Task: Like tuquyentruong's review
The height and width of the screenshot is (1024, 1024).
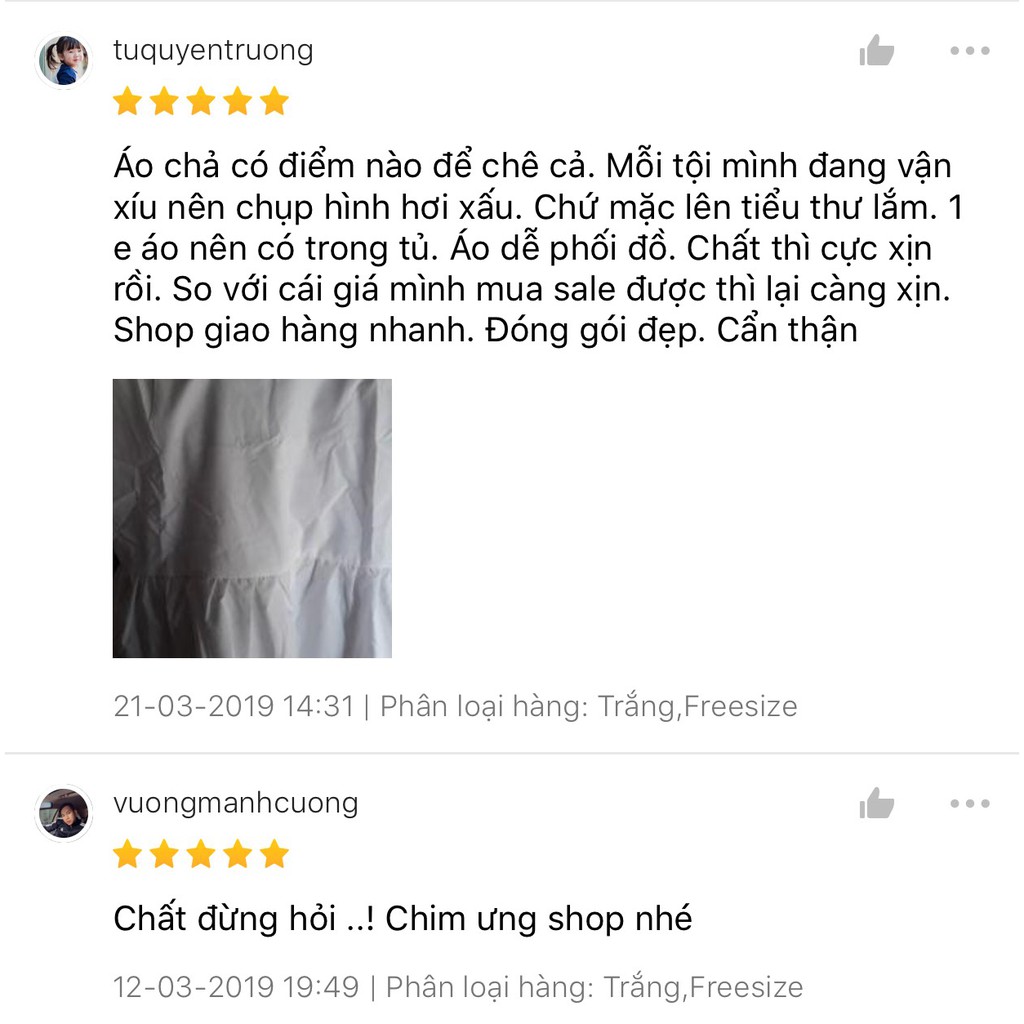Action: coord(876,51)
